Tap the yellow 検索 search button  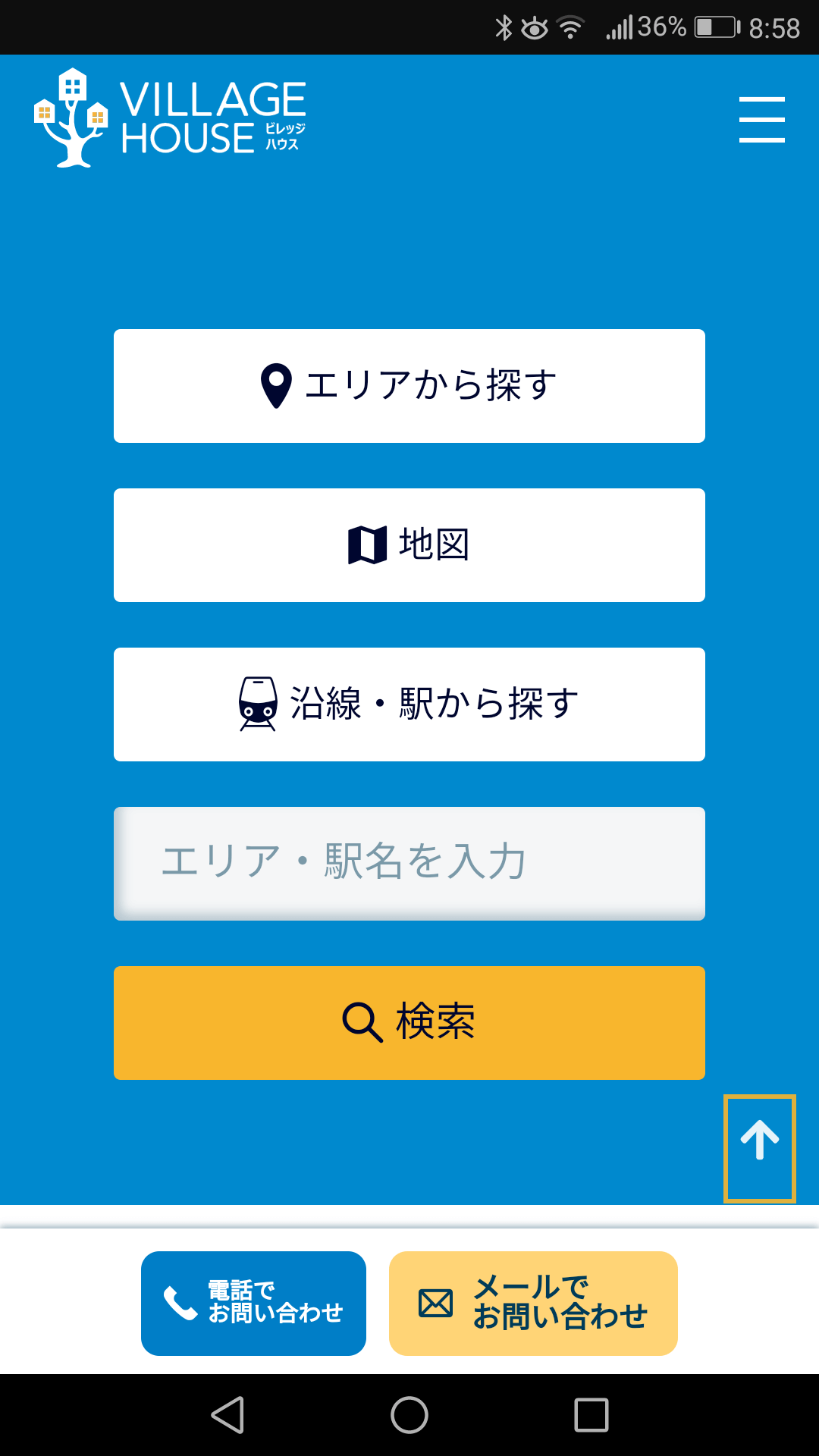click(x=409, y=1023)
